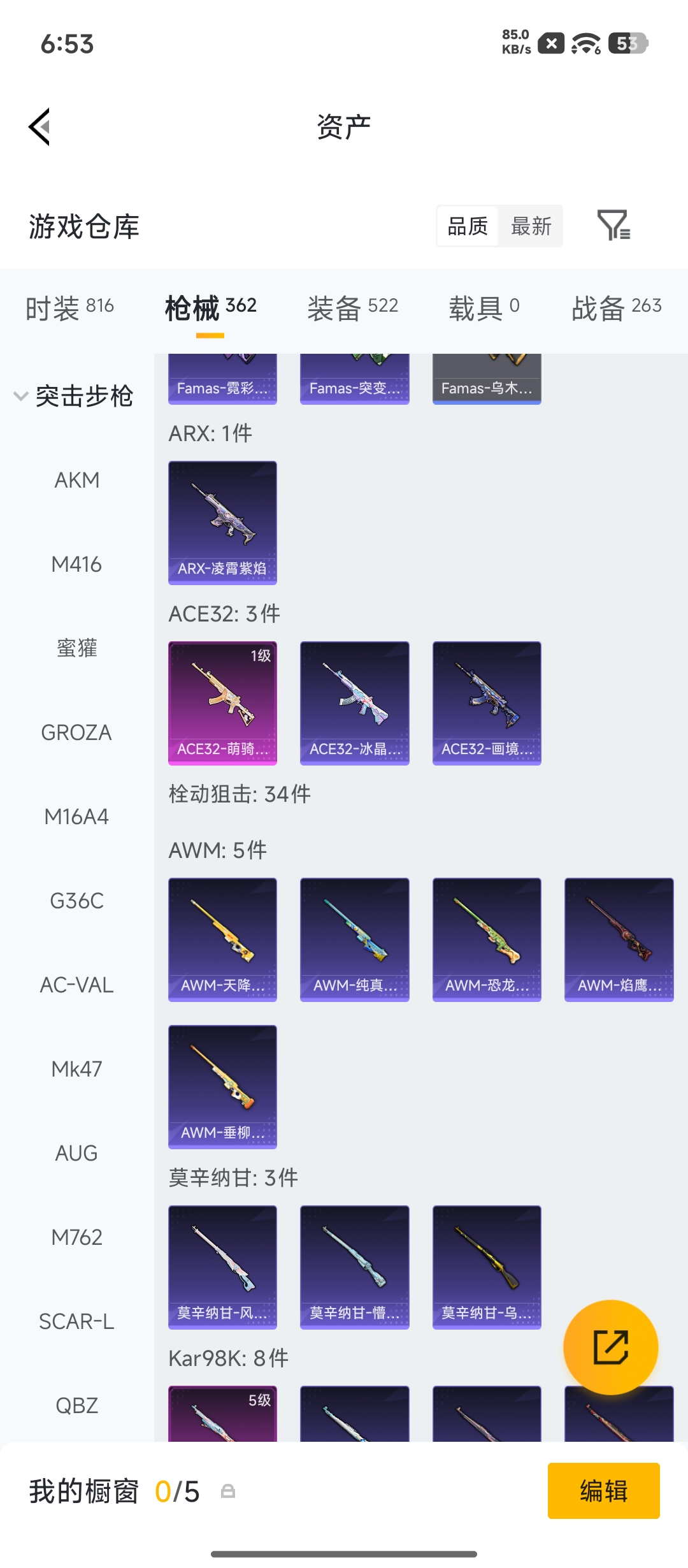Open the filter icon next to 最新

[x=613, y=225]
